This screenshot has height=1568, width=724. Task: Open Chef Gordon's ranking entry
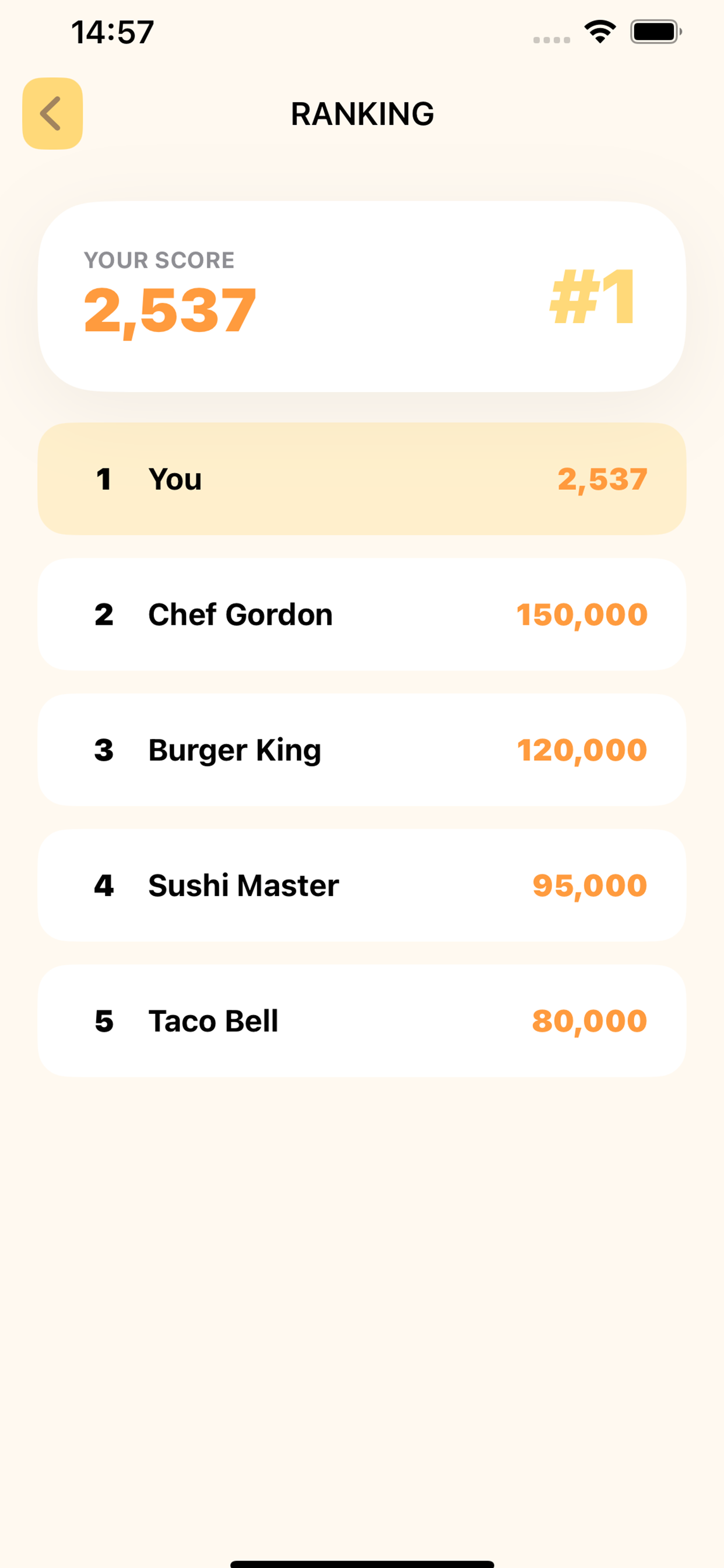[x=362, y=614]
